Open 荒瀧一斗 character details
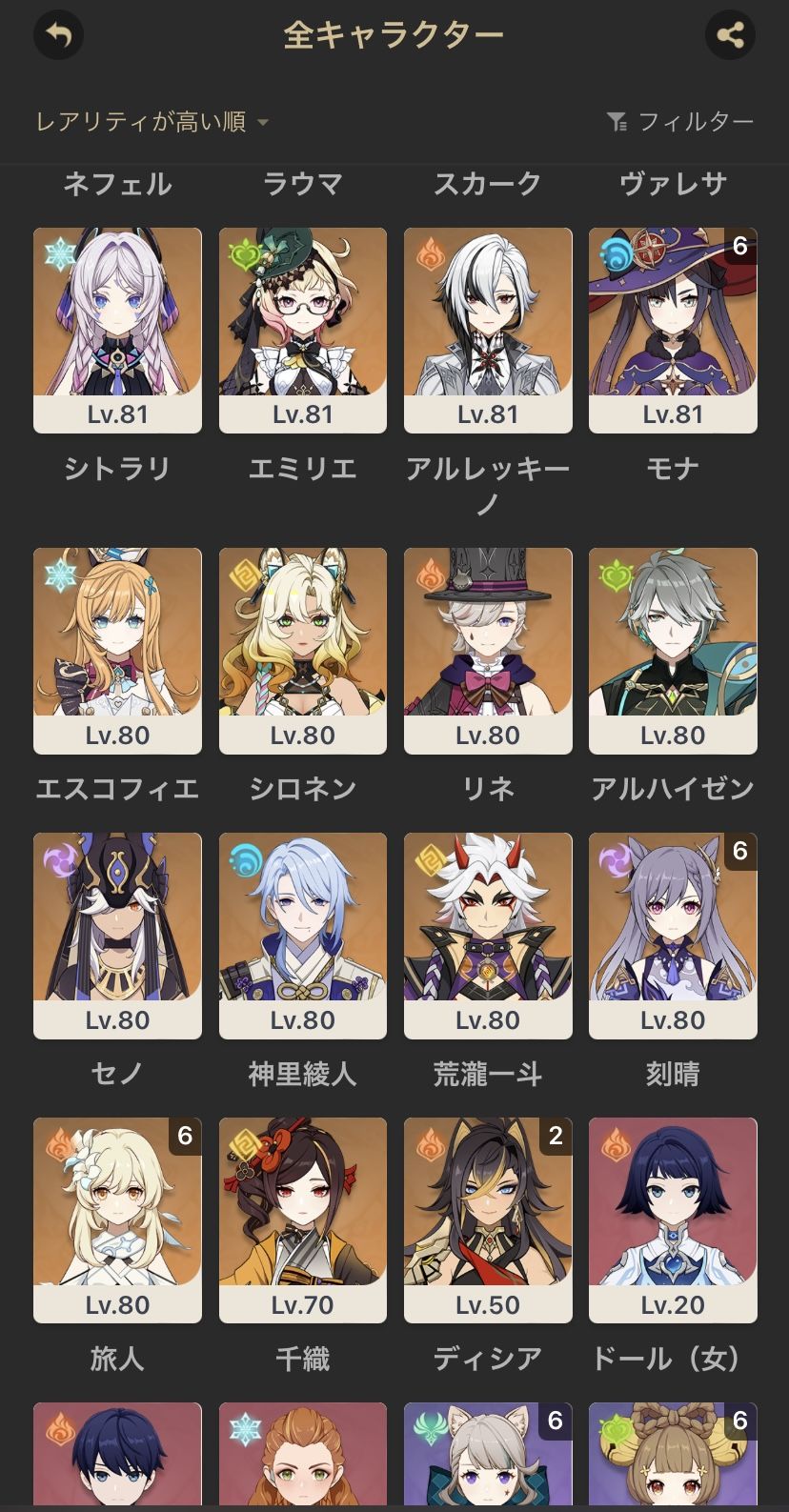 tap(488, 935)
